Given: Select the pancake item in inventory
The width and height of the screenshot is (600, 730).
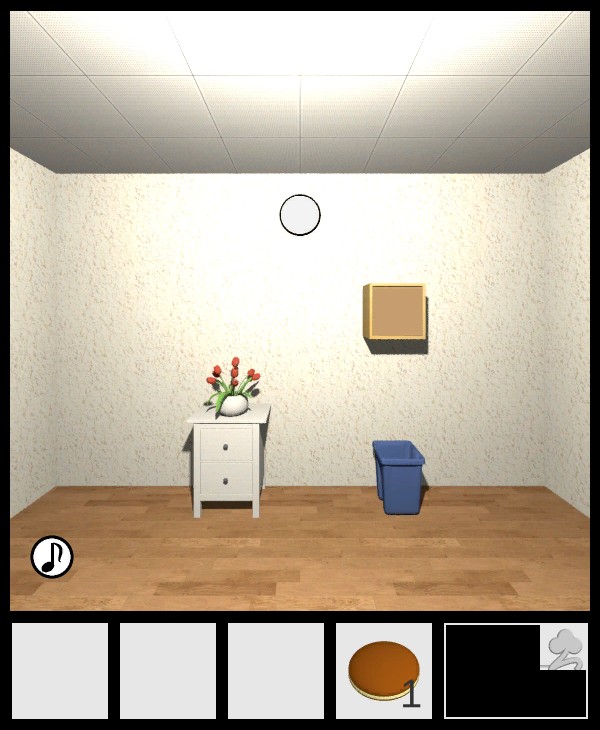Looking at the screenshot, I should (384, 671).
